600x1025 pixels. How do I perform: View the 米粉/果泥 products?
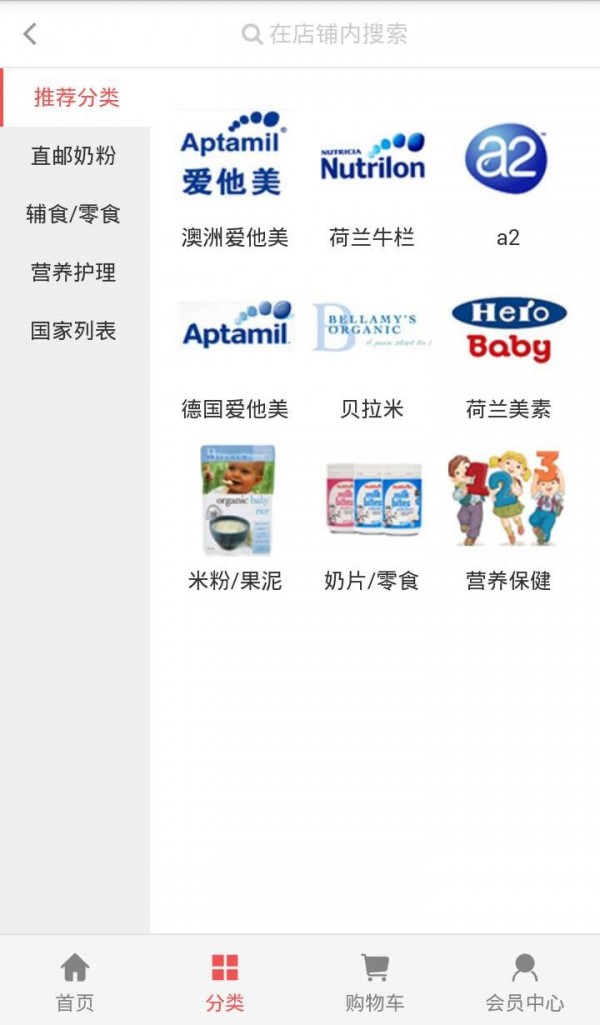(235, 520)
